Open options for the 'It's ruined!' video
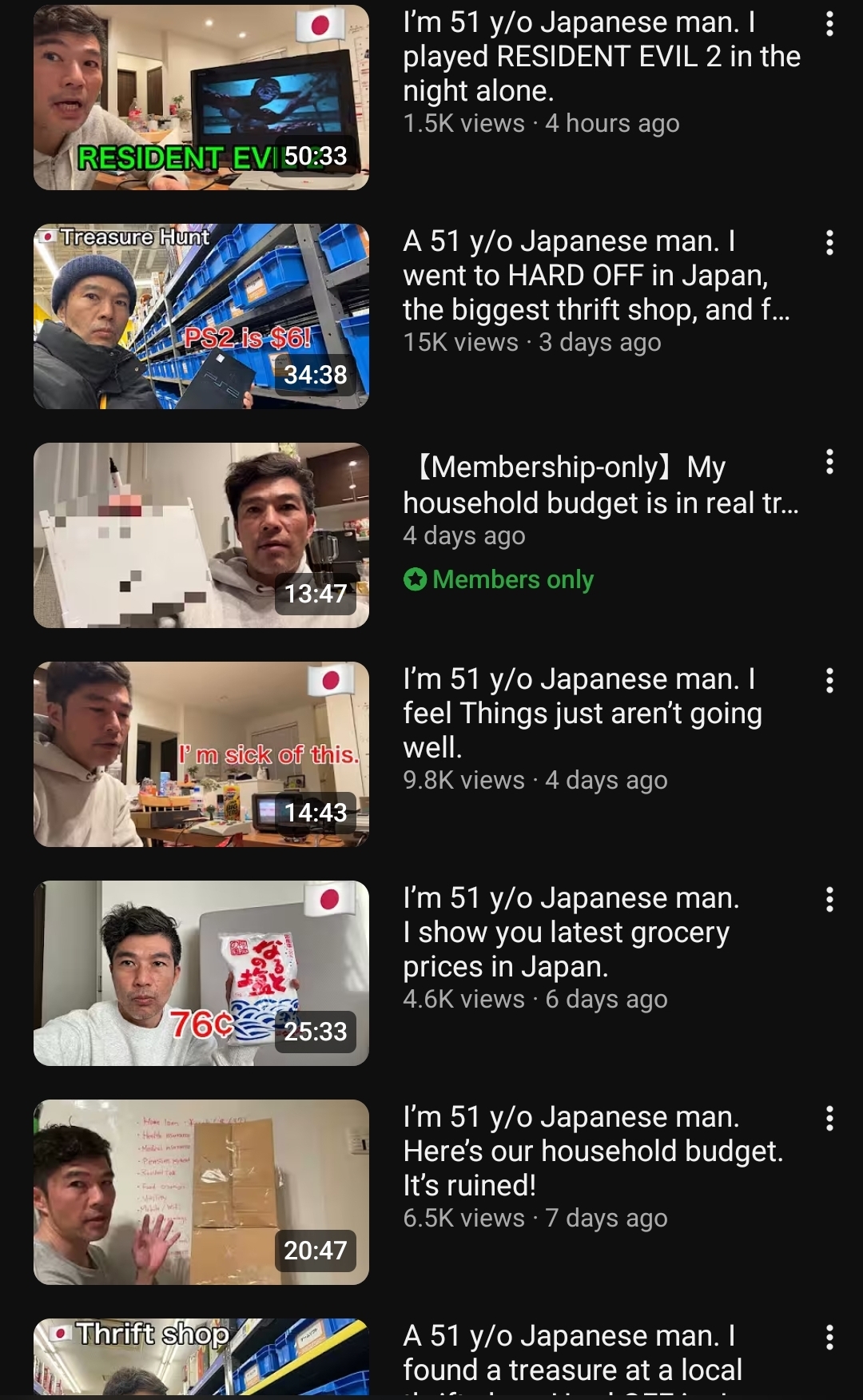The image size is (863, 1400). point(829,1119)
